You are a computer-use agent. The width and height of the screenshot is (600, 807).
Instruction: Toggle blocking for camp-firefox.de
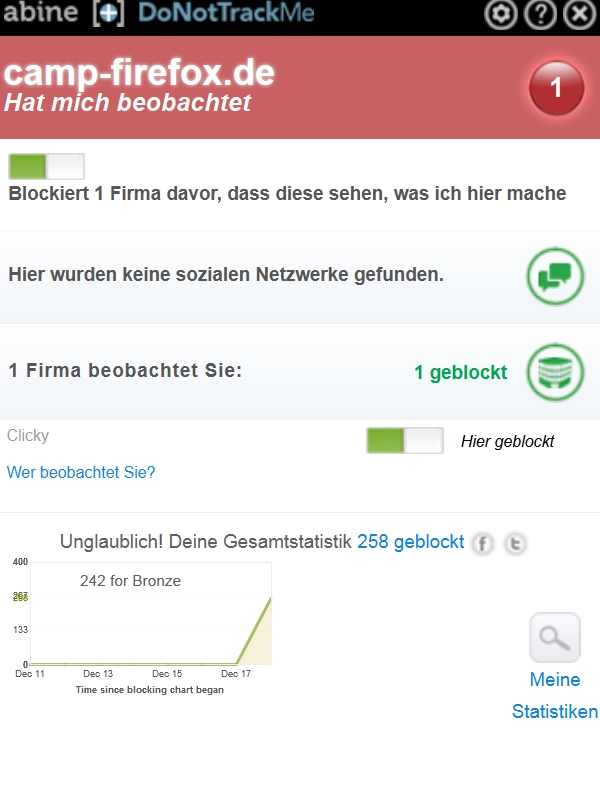[46, 166]
